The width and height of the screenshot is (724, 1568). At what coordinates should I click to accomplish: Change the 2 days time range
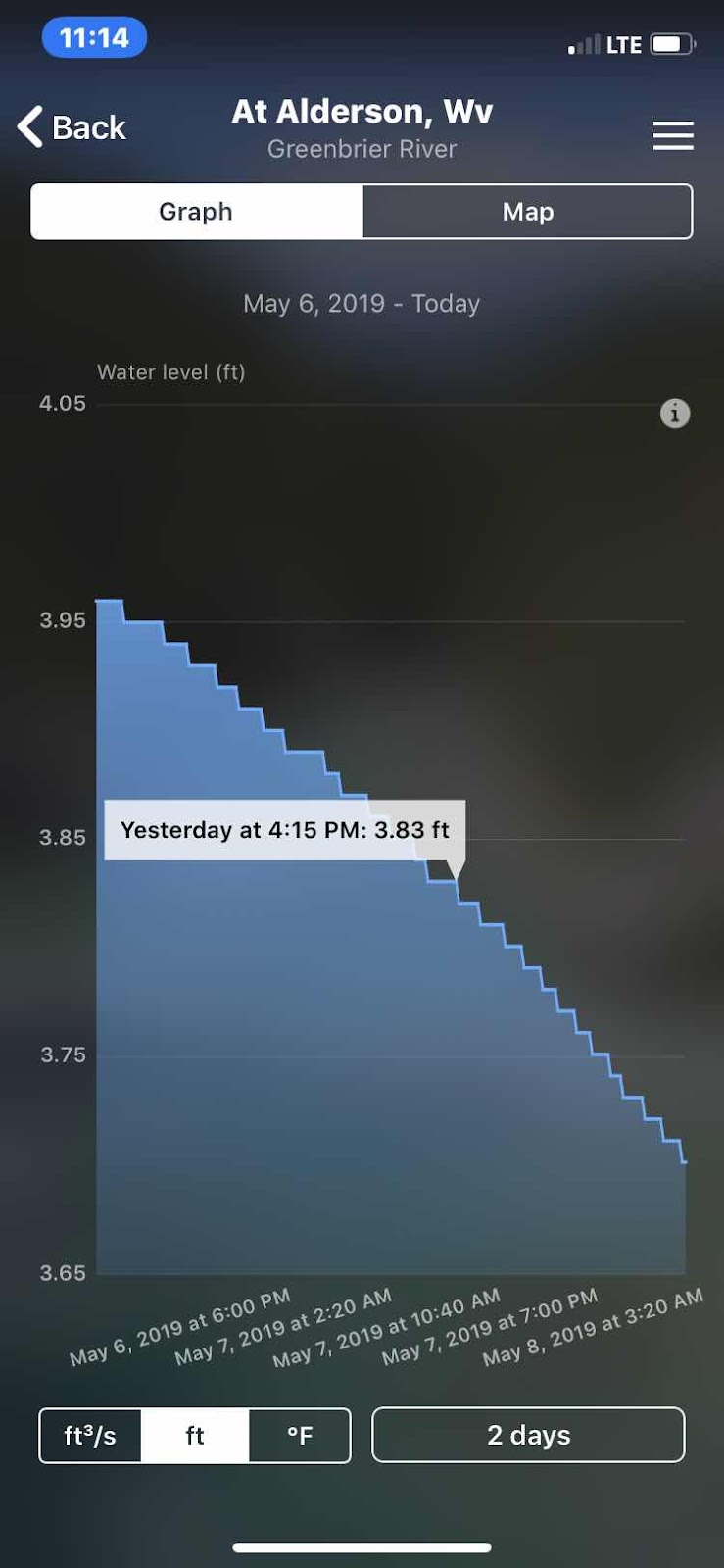click(528, 1435)
